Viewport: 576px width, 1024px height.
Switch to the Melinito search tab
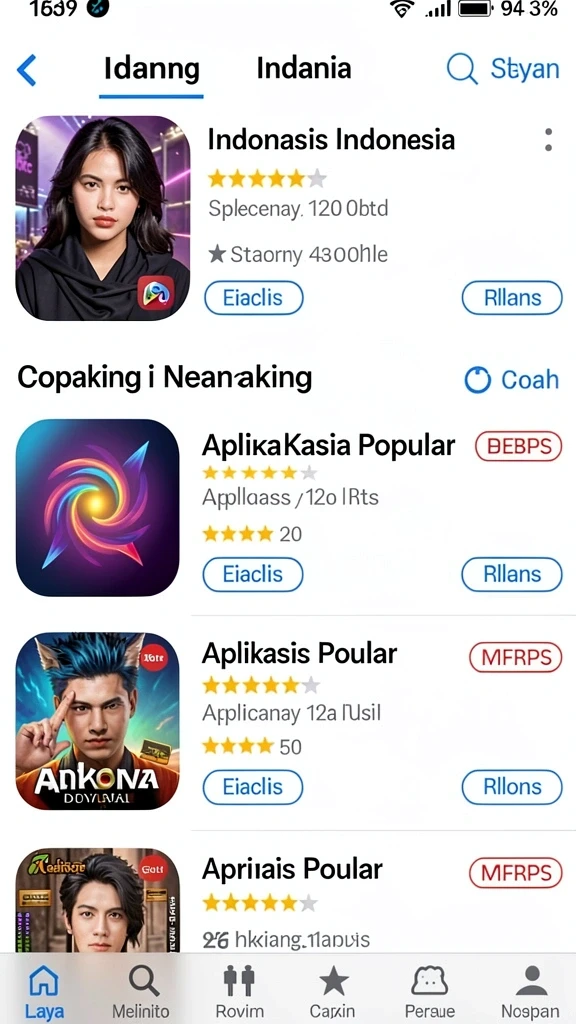(140, 991)
